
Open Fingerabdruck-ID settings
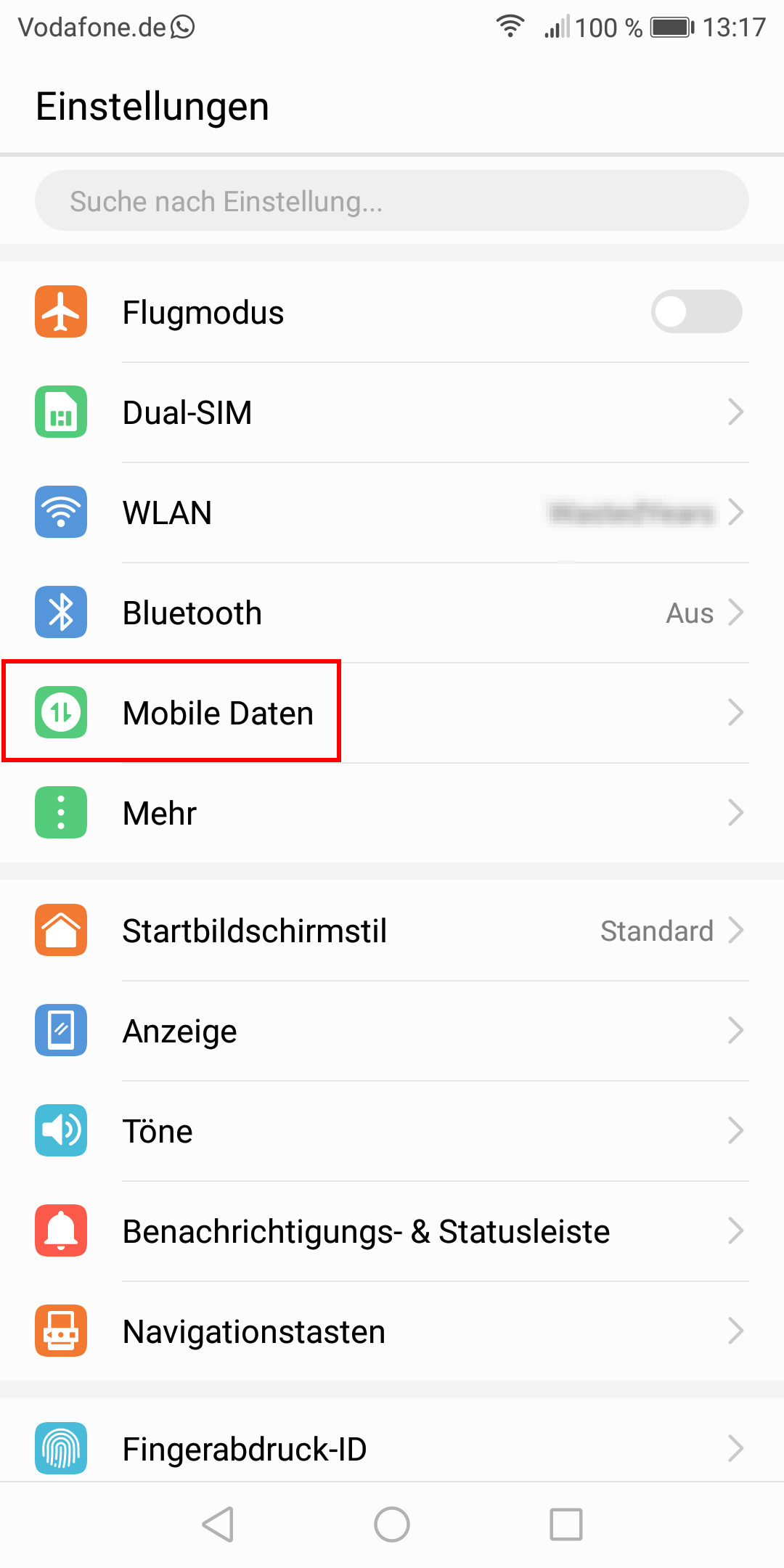pyautogui.click(x=392, y=1449)
